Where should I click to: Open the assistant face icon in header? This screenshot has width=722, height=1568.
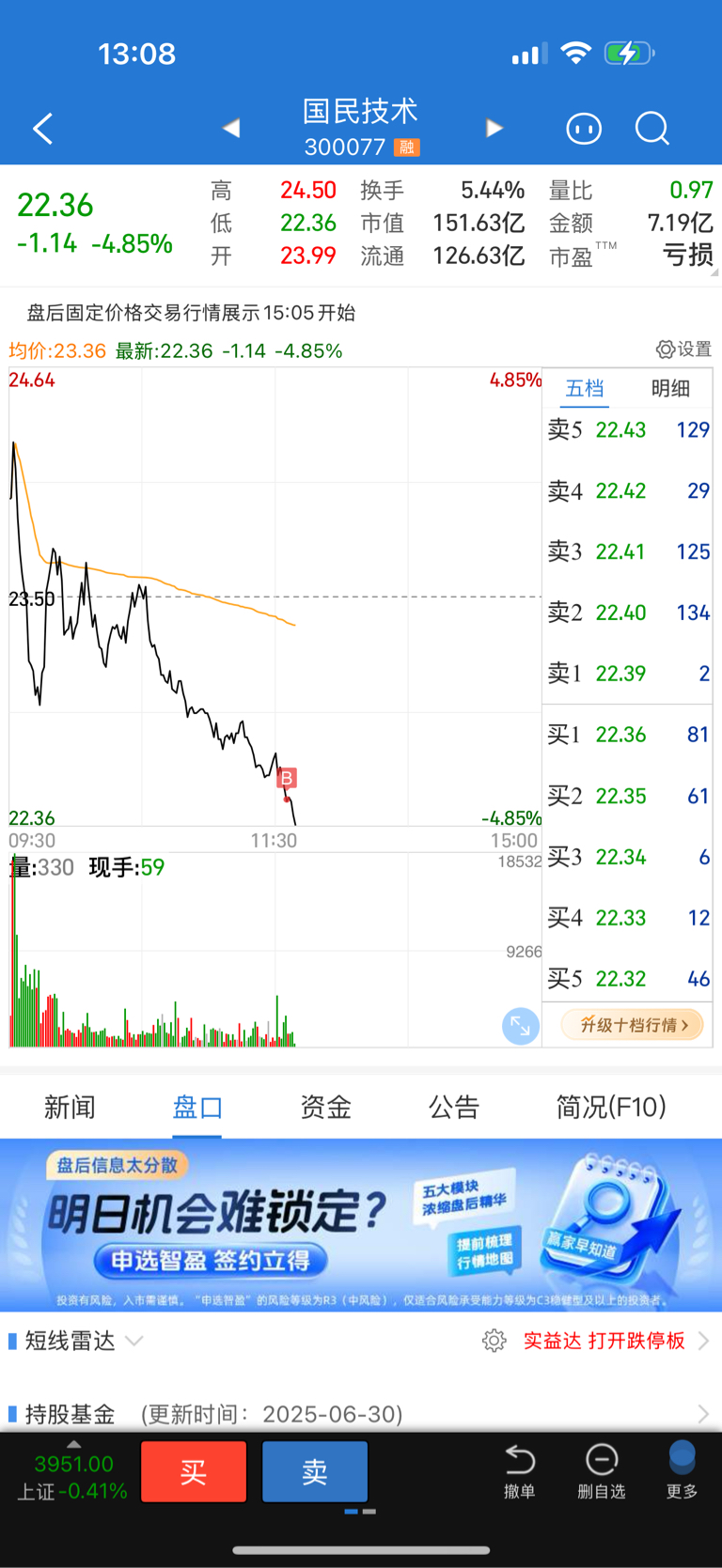(x=584, y=129)
